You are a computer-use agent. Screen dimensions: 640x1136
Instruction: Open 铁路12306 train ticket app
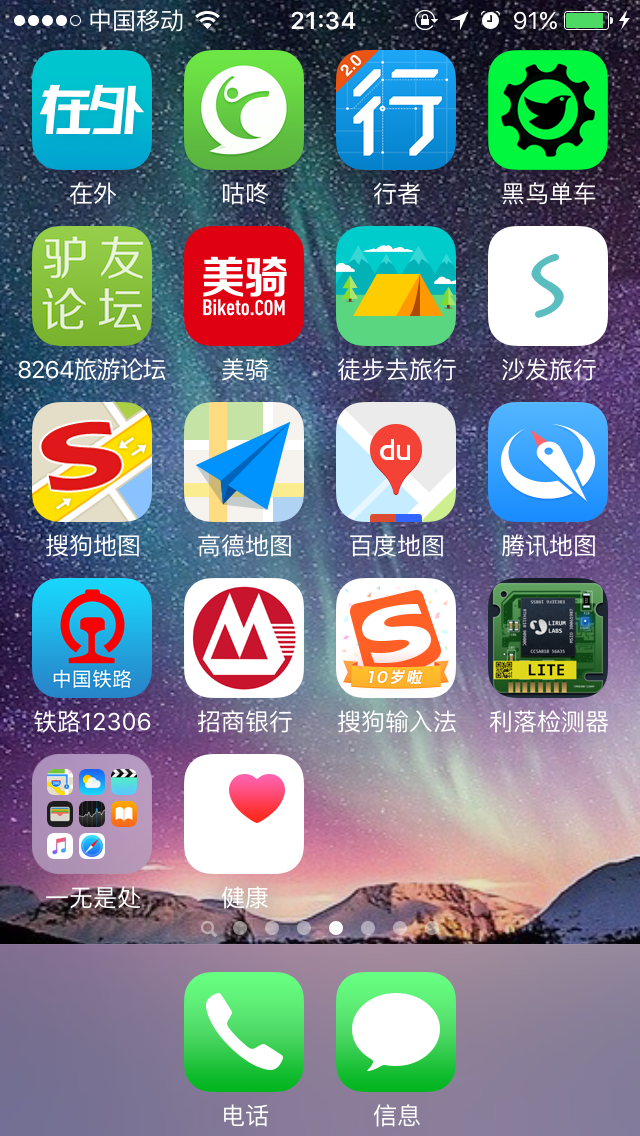point(92,638)
